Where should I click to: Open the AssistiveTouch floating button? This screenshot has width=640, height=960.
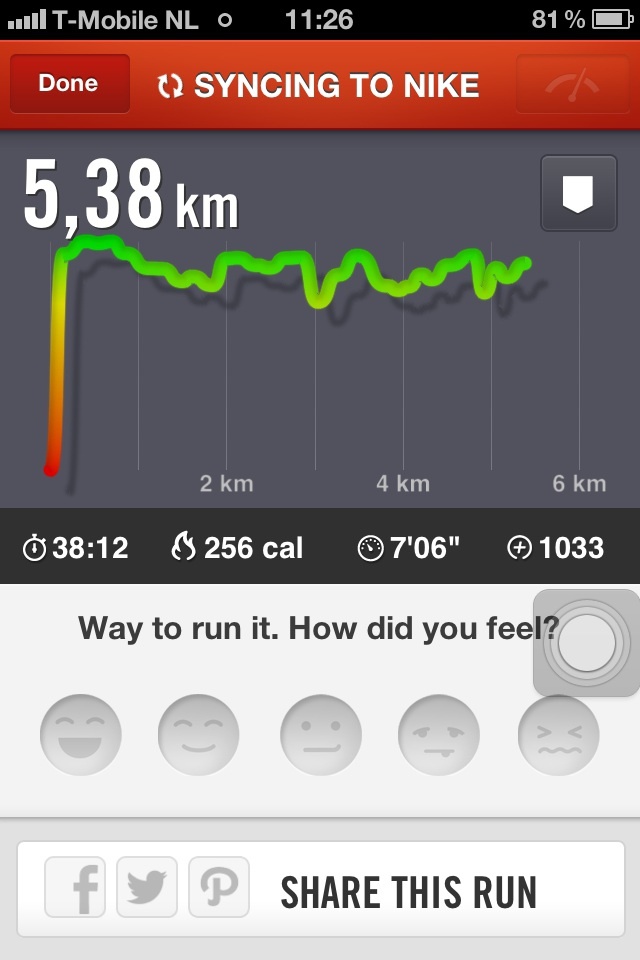[587, 644]
